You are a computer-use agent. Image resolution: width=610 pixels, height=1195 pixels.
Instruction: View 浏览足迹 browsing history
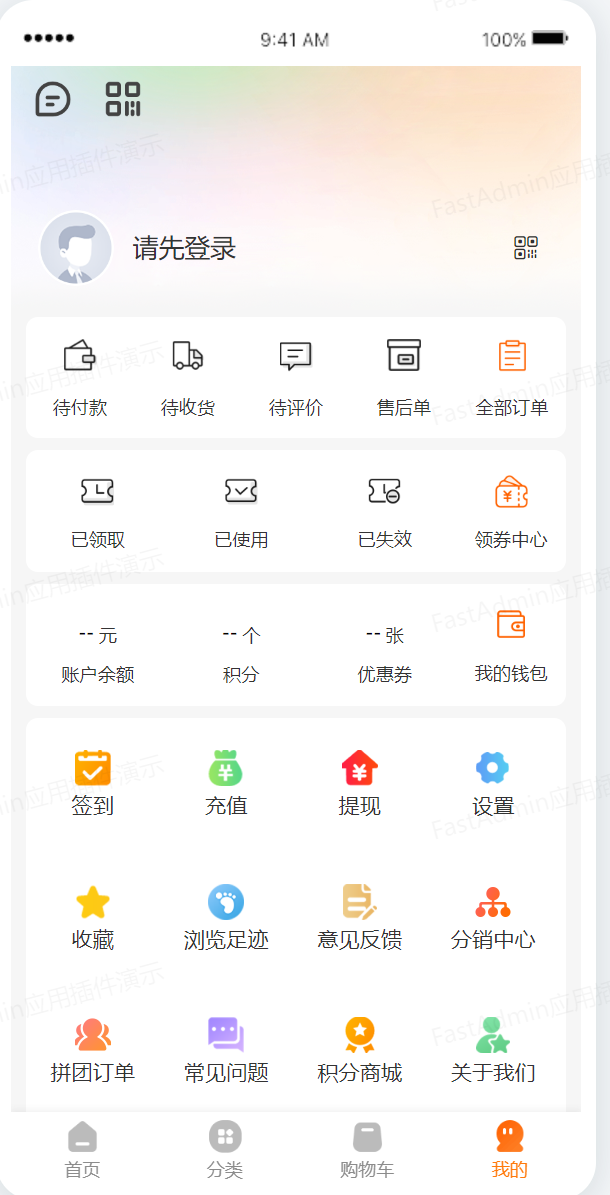[226, 918]
